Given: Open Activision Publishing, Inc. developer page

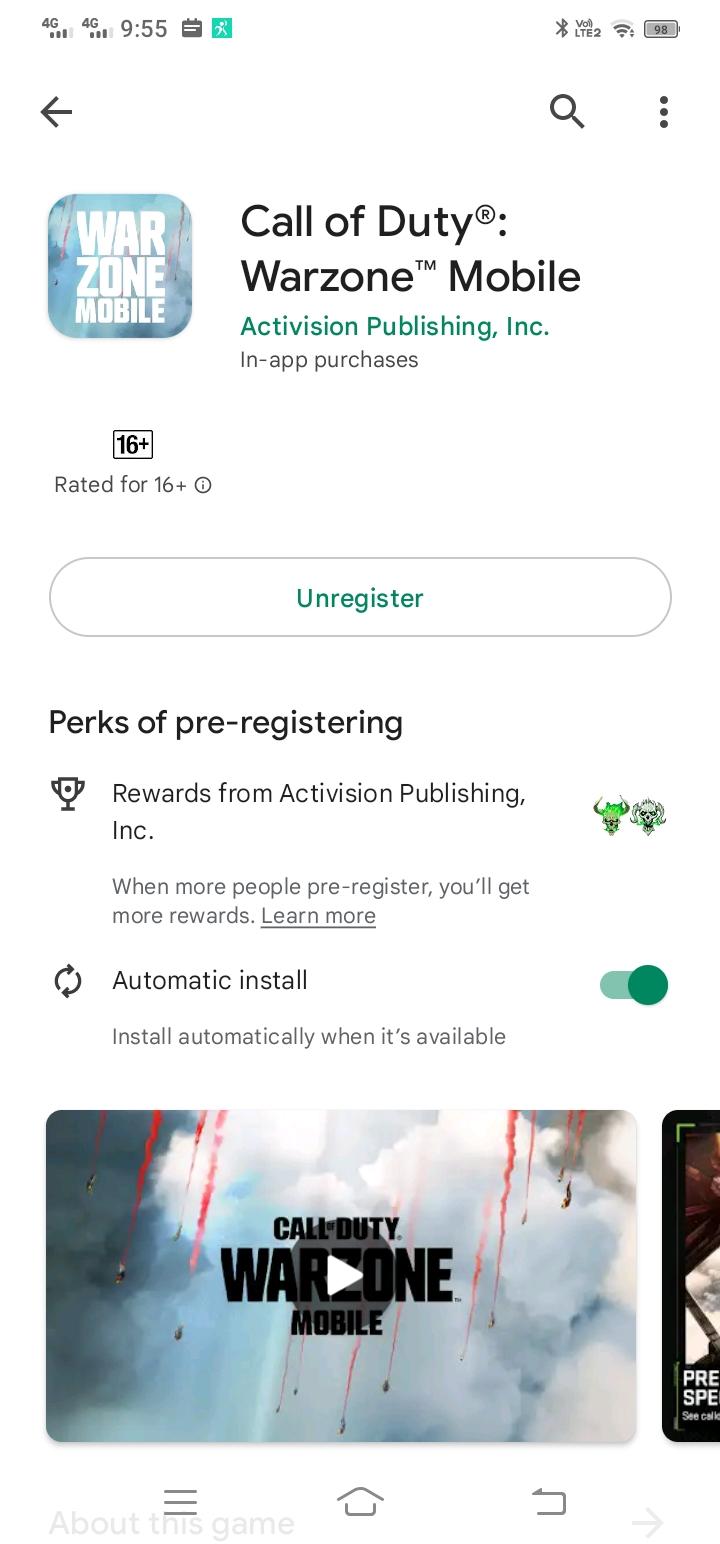Looking at the screenshot, I should click(394, 326).
